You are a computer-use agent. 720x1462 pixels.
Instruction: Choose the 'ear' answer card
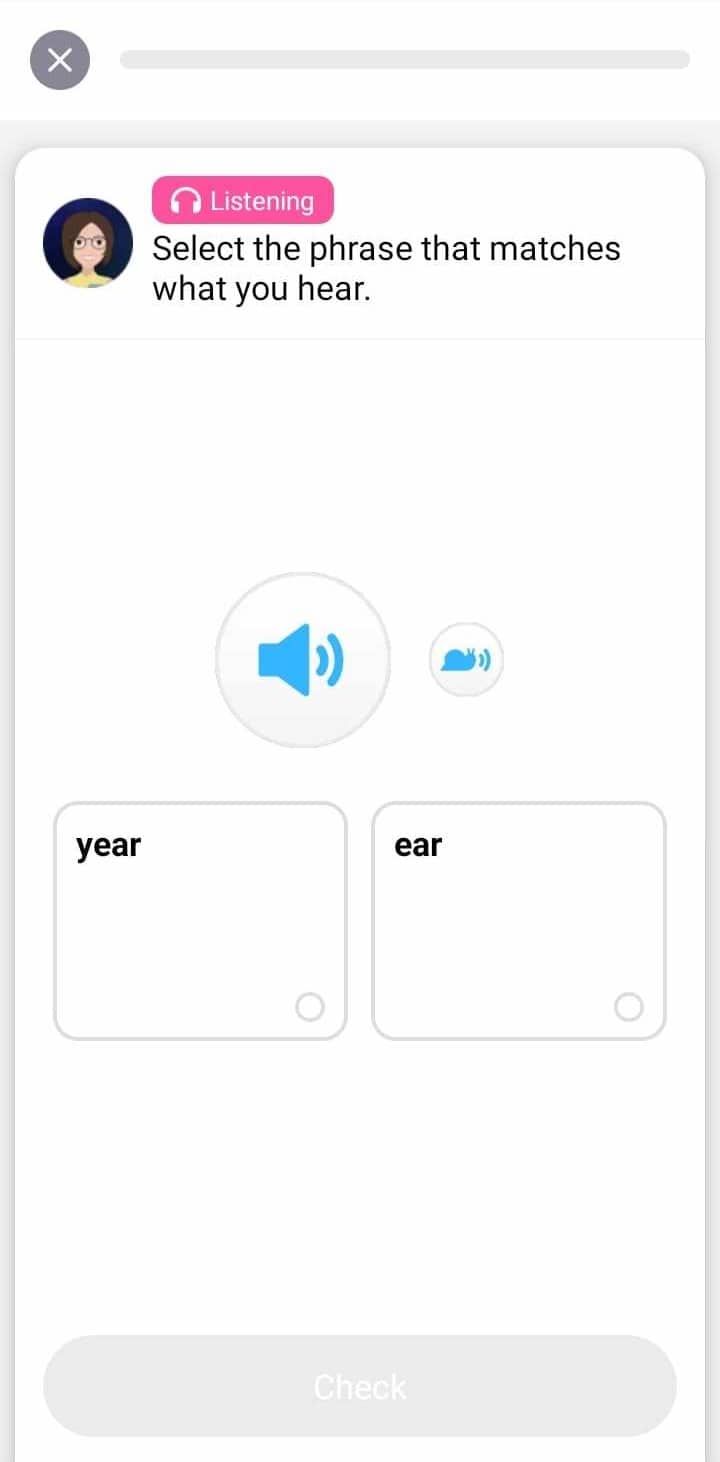(x=518, y=921)
